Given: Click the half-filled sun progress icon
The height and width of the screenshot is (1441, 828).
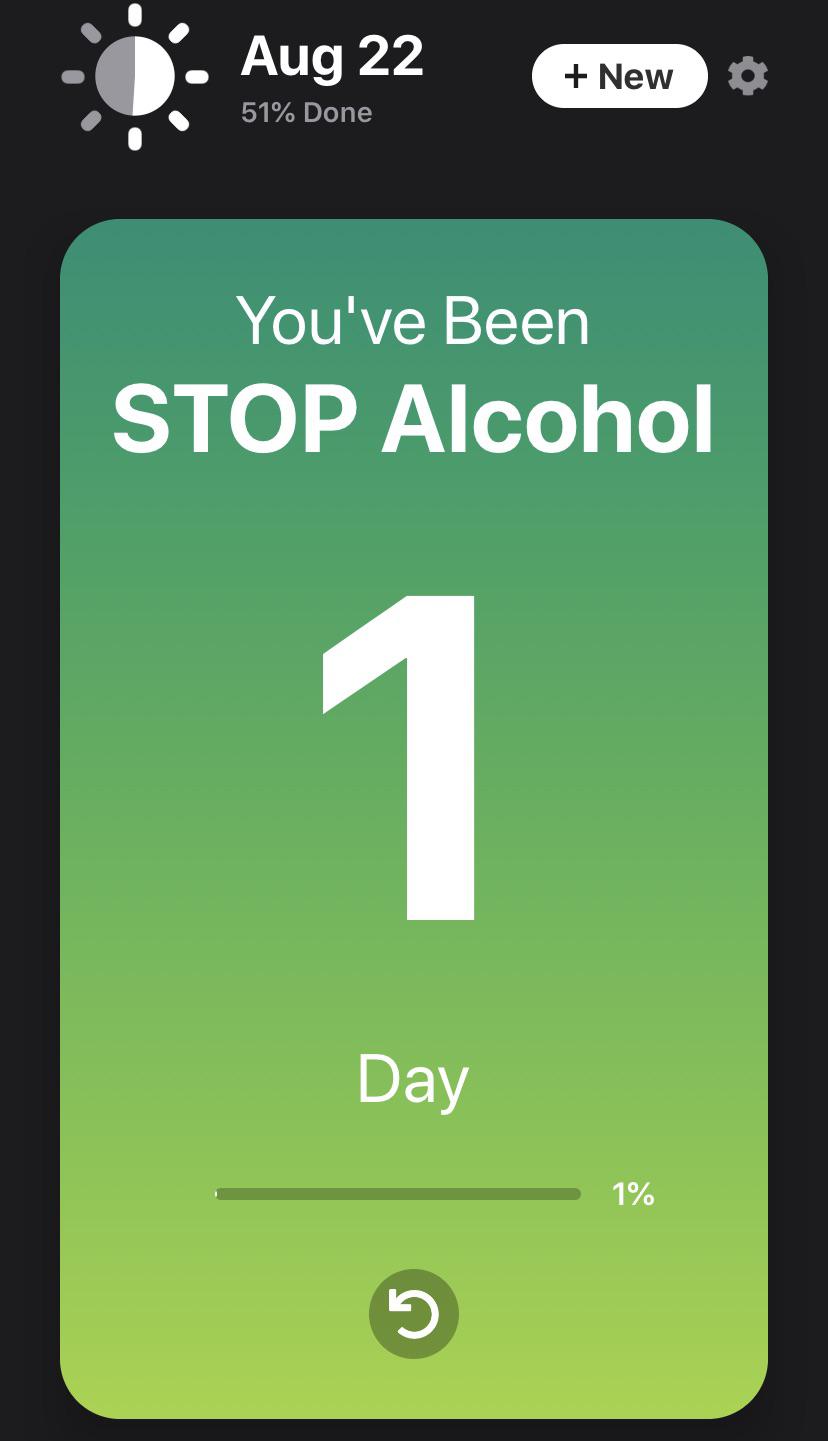Looking at the screenshot, I should 133,75.
